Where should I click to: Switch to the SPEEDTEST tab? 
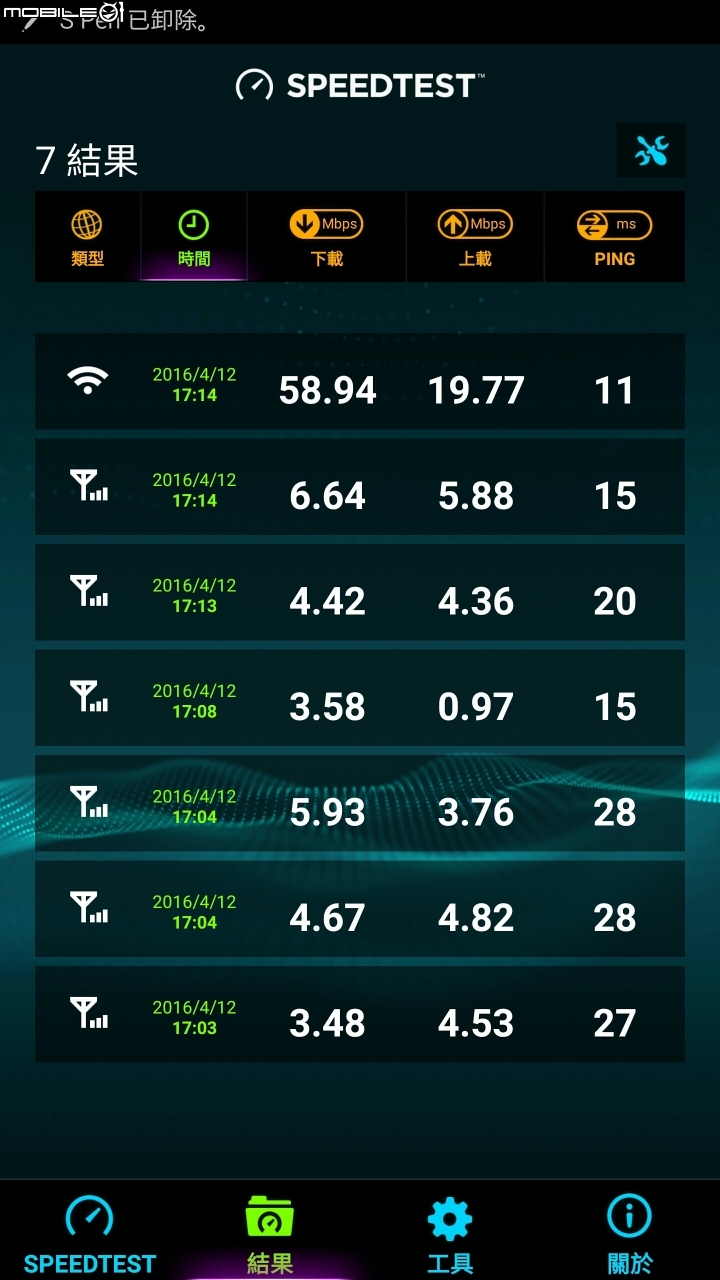[x=90, y=1233]
